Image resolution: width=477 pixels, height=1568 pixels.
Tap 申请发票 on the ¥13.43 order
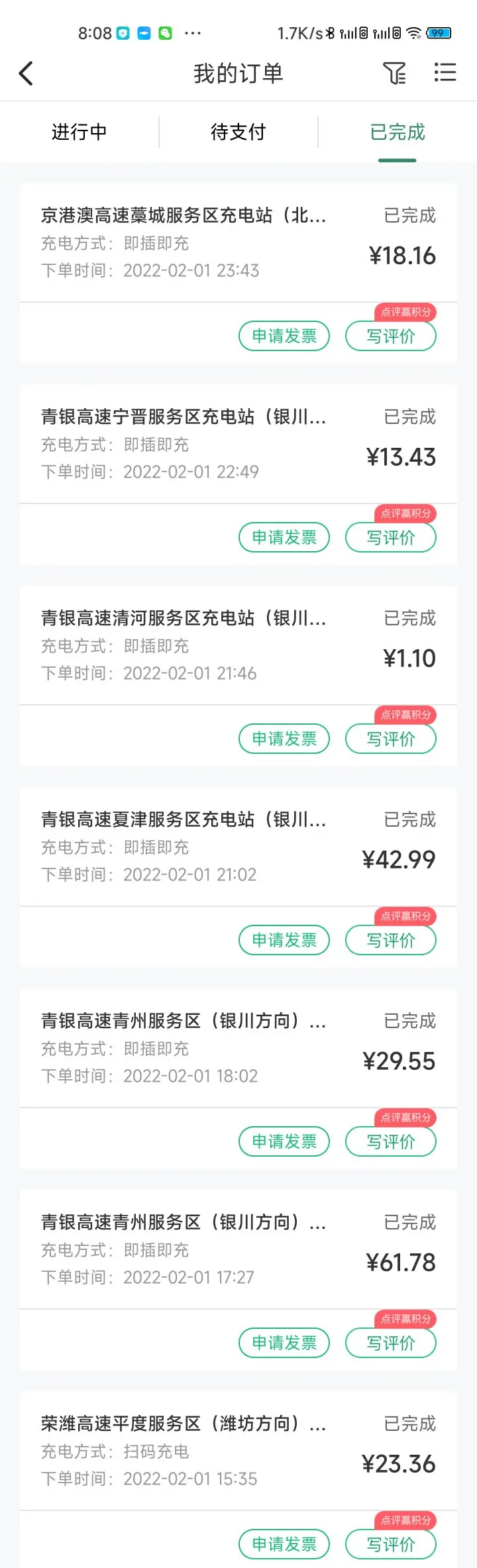(x=284, y=537)
